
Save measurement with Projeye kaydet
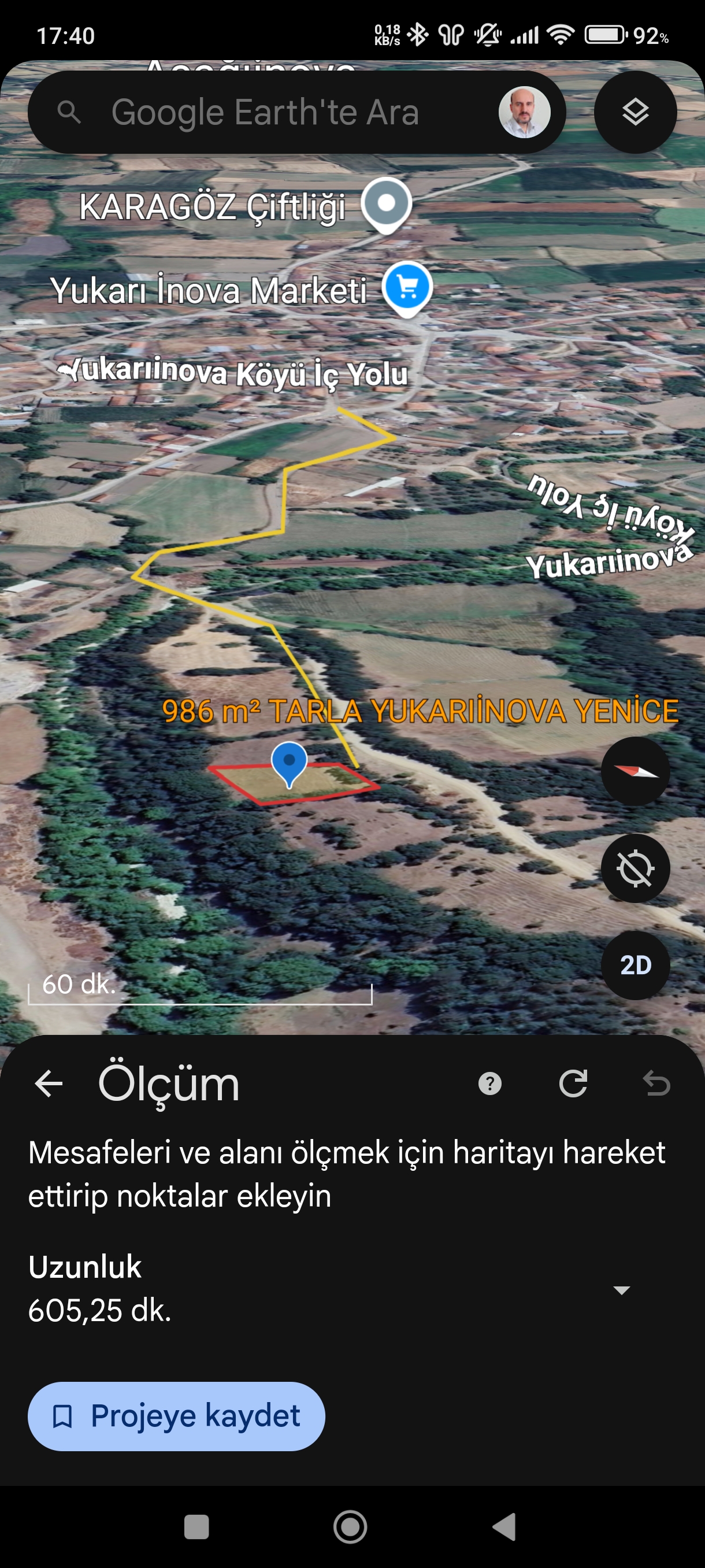tap(176, 1416)
